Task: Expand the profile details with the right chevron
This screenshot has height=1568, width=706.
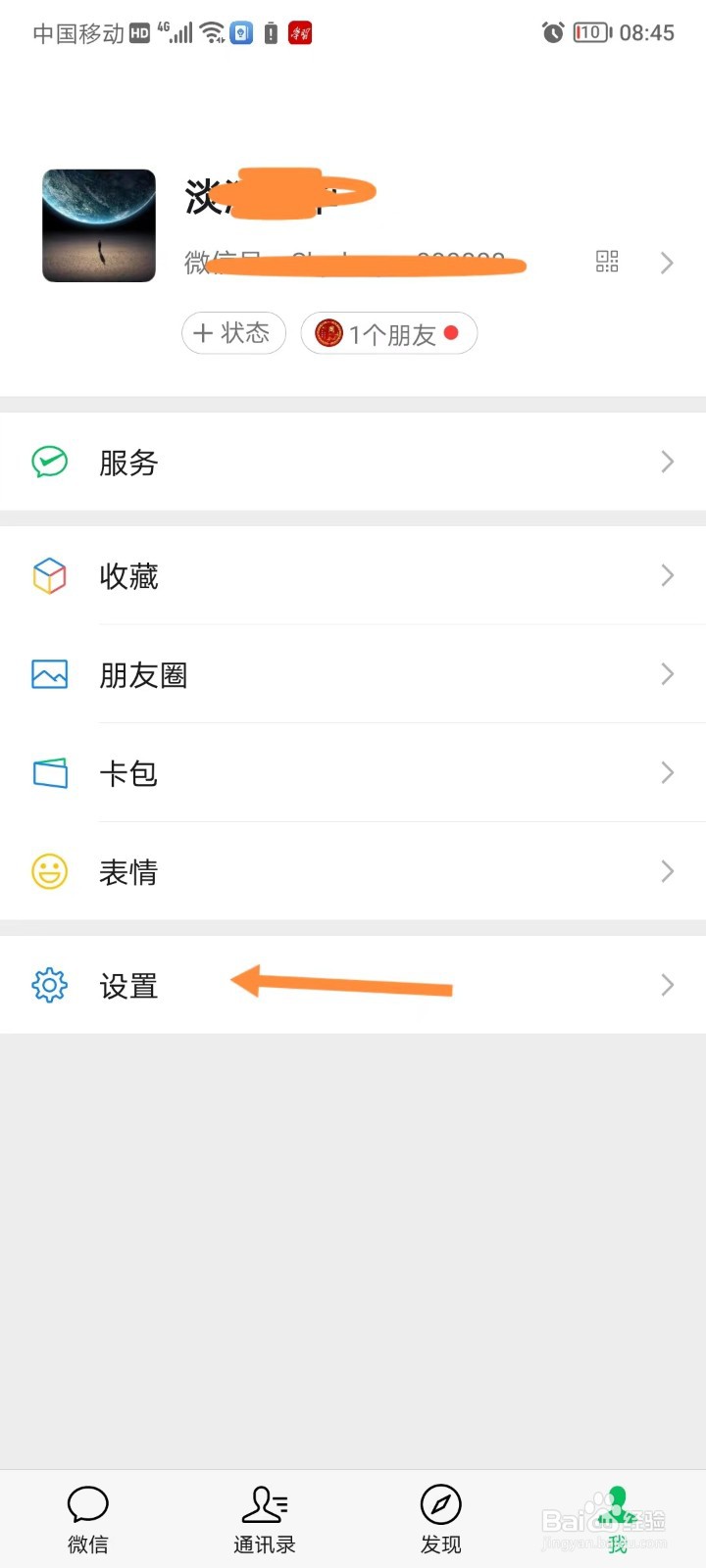Action: [x=667, y=263]
